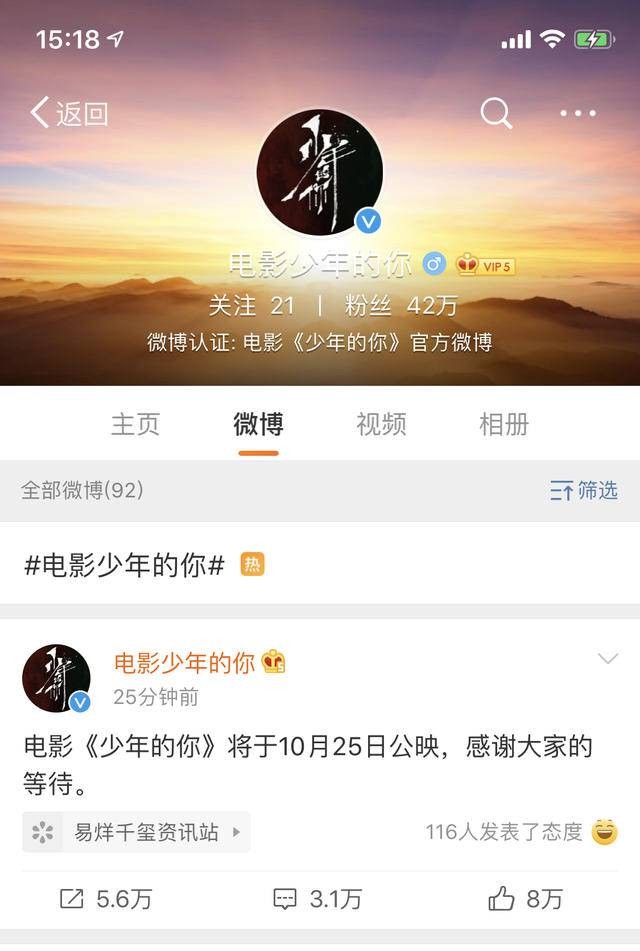Viewport: 640px width, 951px height.
Task: Switch to the 视频 tab
Action: [x=381, y=424]
